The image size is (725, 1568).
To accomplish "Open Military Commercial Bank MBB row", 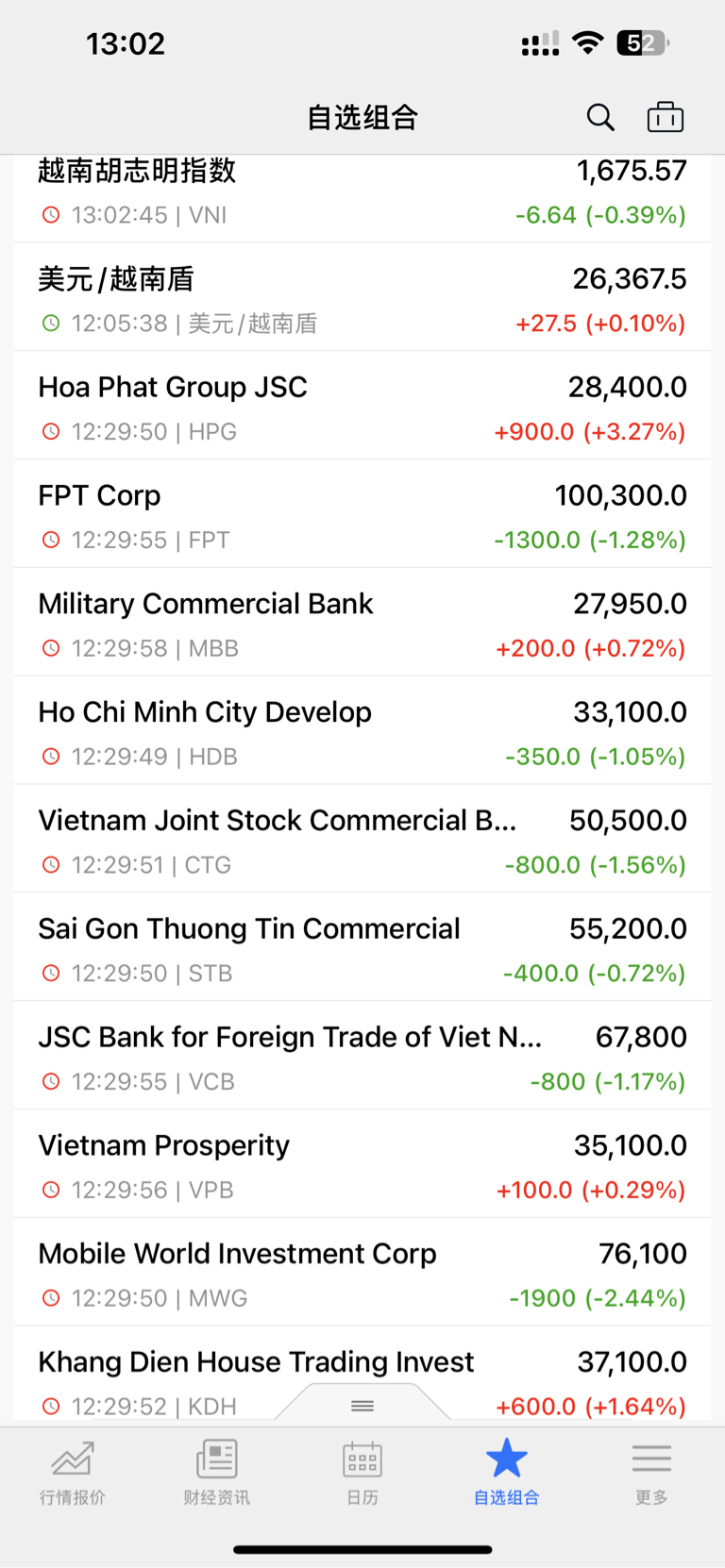I will pos(362,622).
